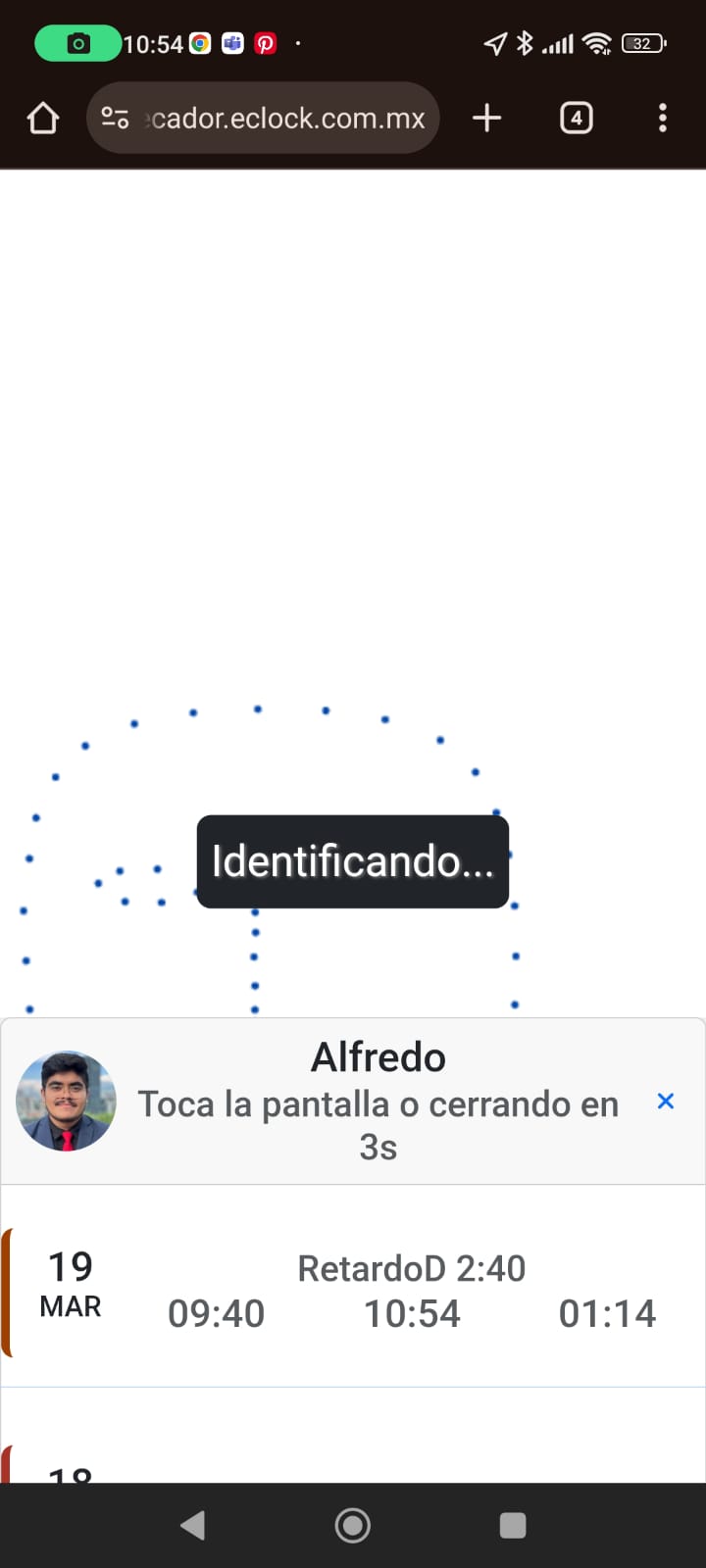The image size is (706, 1568).
Task: View site information icon in the address bar
Action: tap(115, 119)
